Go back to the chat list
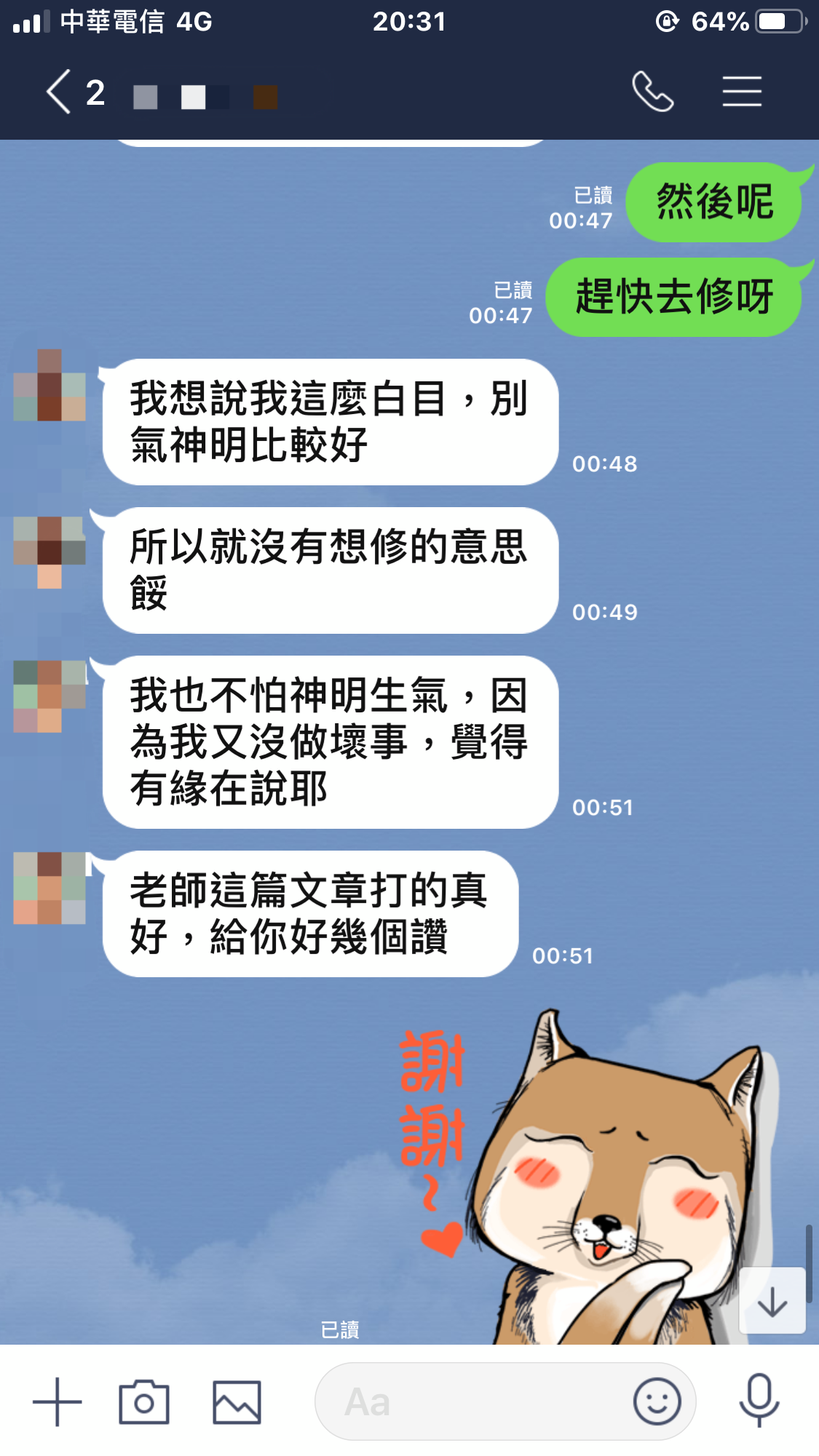Image resolution: width=819 pixels, height=1456 pixels. pos(60,92)
